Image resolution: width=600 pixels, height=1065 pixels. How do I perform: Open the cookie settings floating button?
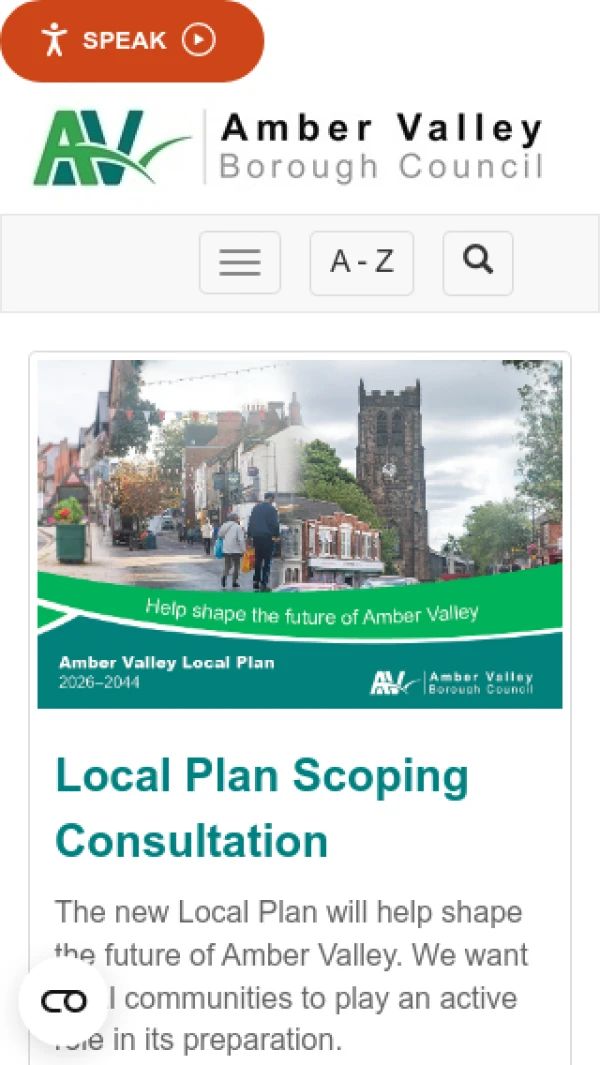pos(63,1001)
